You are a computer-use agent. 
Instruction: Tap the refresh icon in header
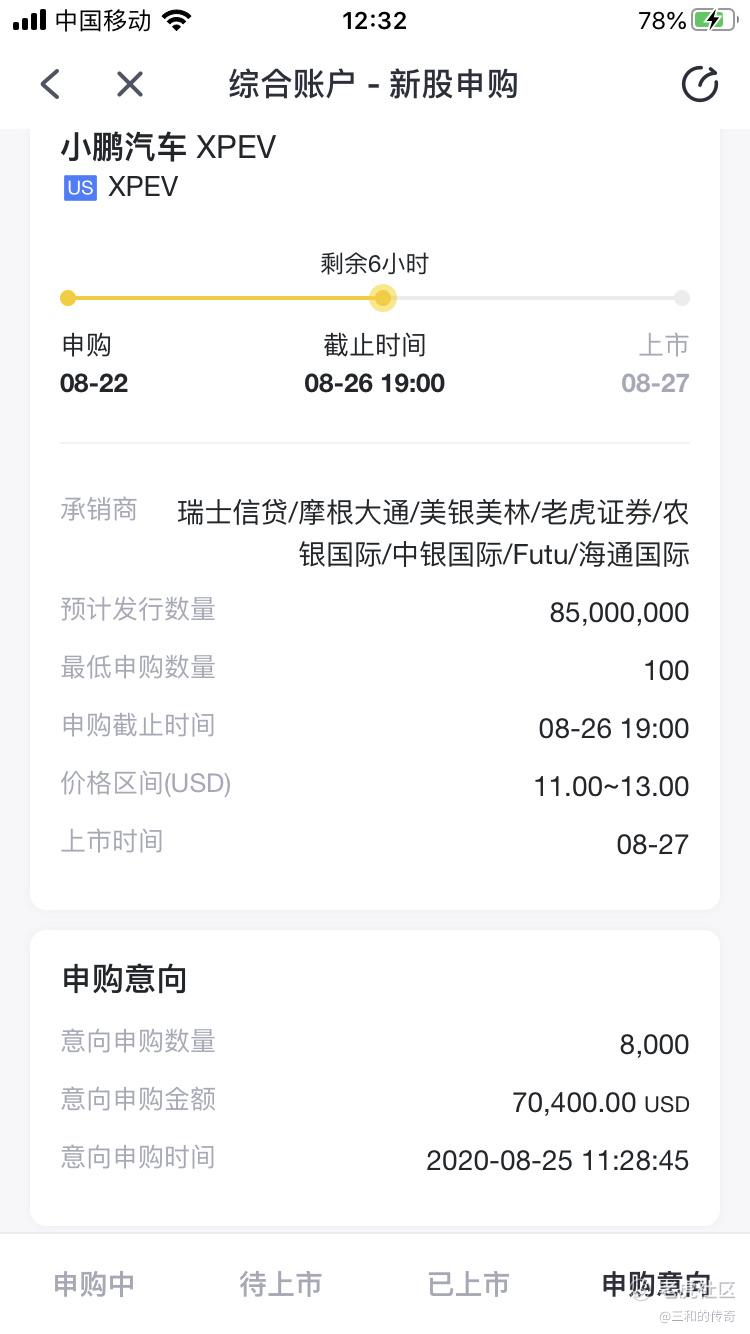[700, 85]
